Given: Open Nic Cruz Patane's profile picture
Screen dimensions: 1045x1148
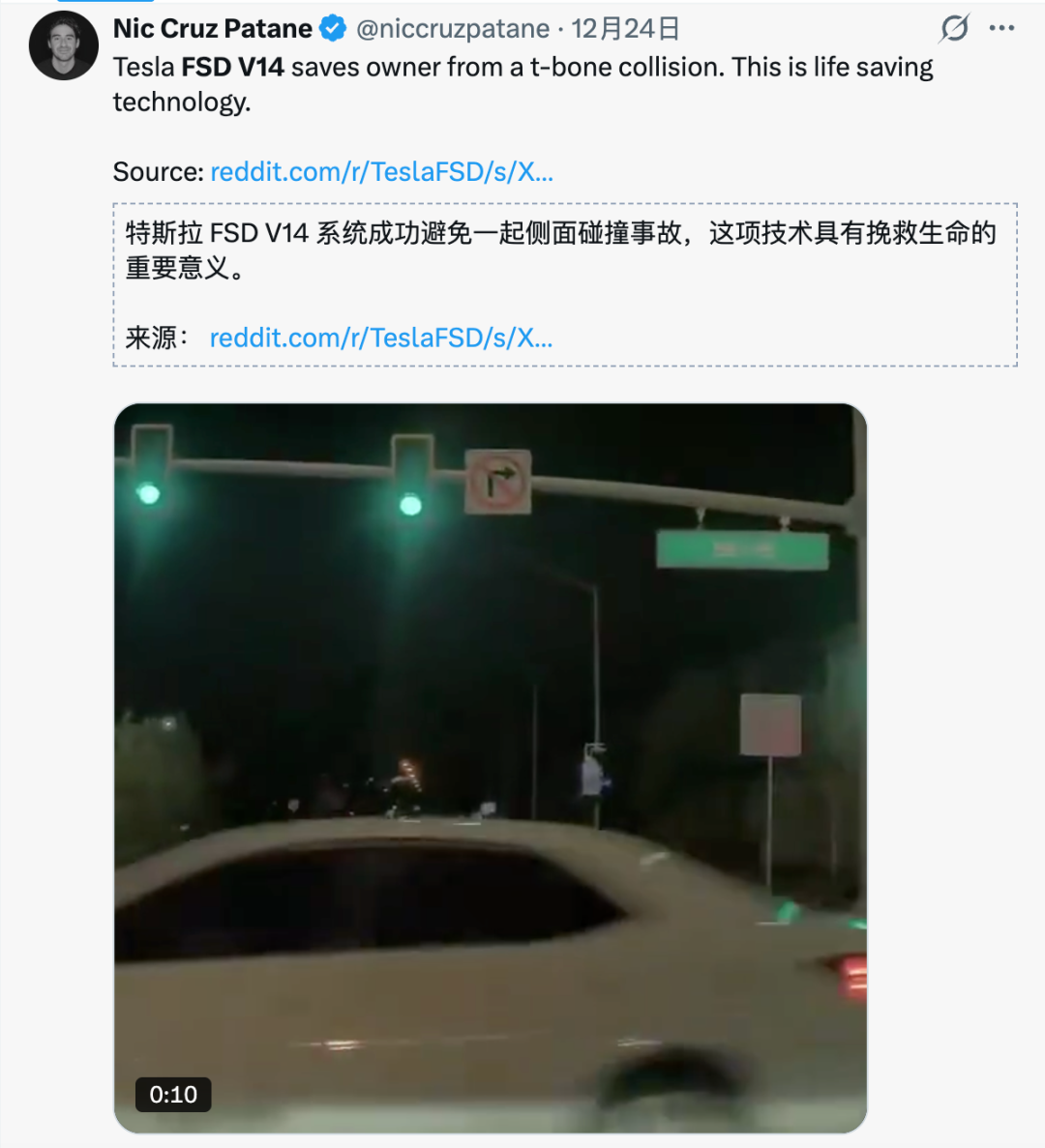Looking at the screenshot, I should [64, 45].
